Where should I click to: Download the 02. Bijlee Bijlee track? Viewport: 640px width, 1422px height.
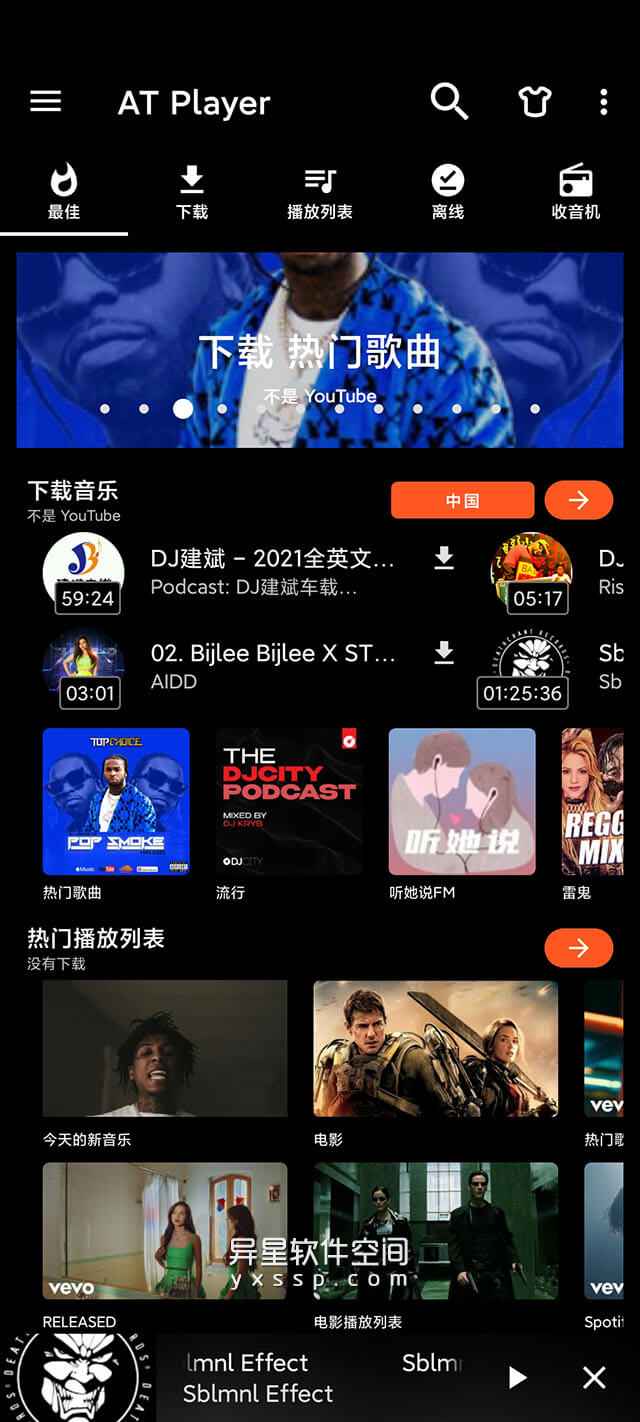(x=444, y=653)
